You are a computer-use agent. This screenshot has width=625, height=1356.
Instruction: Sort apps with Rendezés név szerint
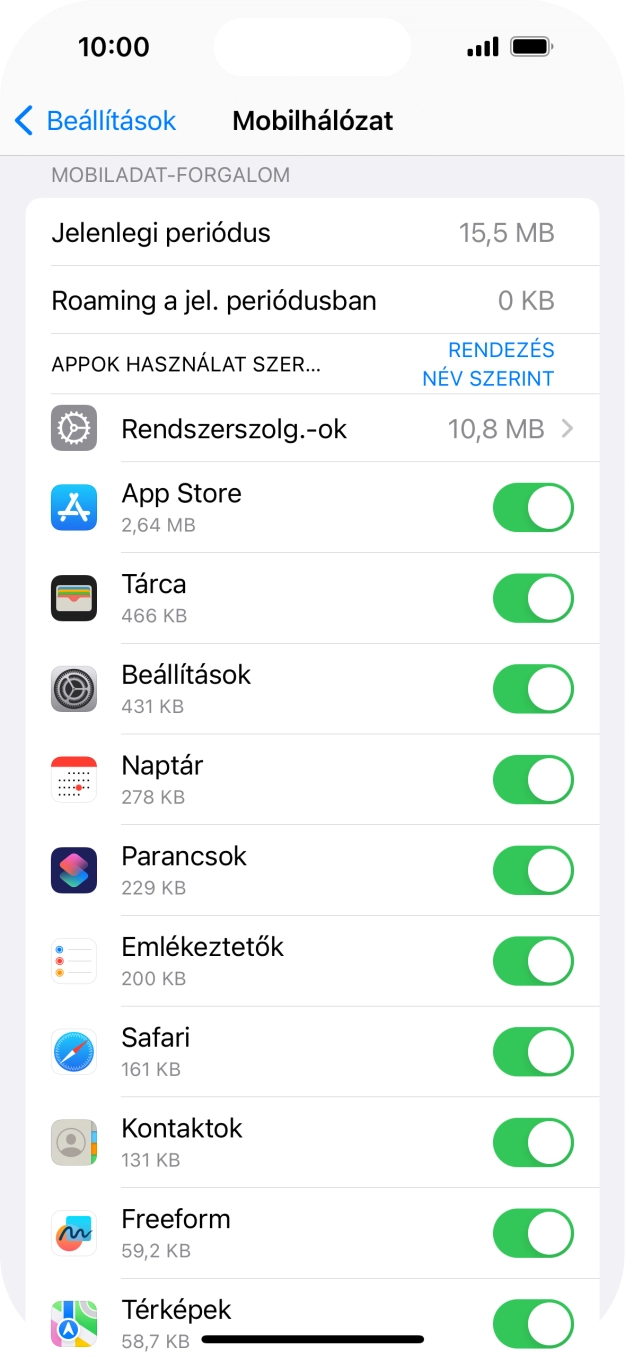(x=488, y=364)
